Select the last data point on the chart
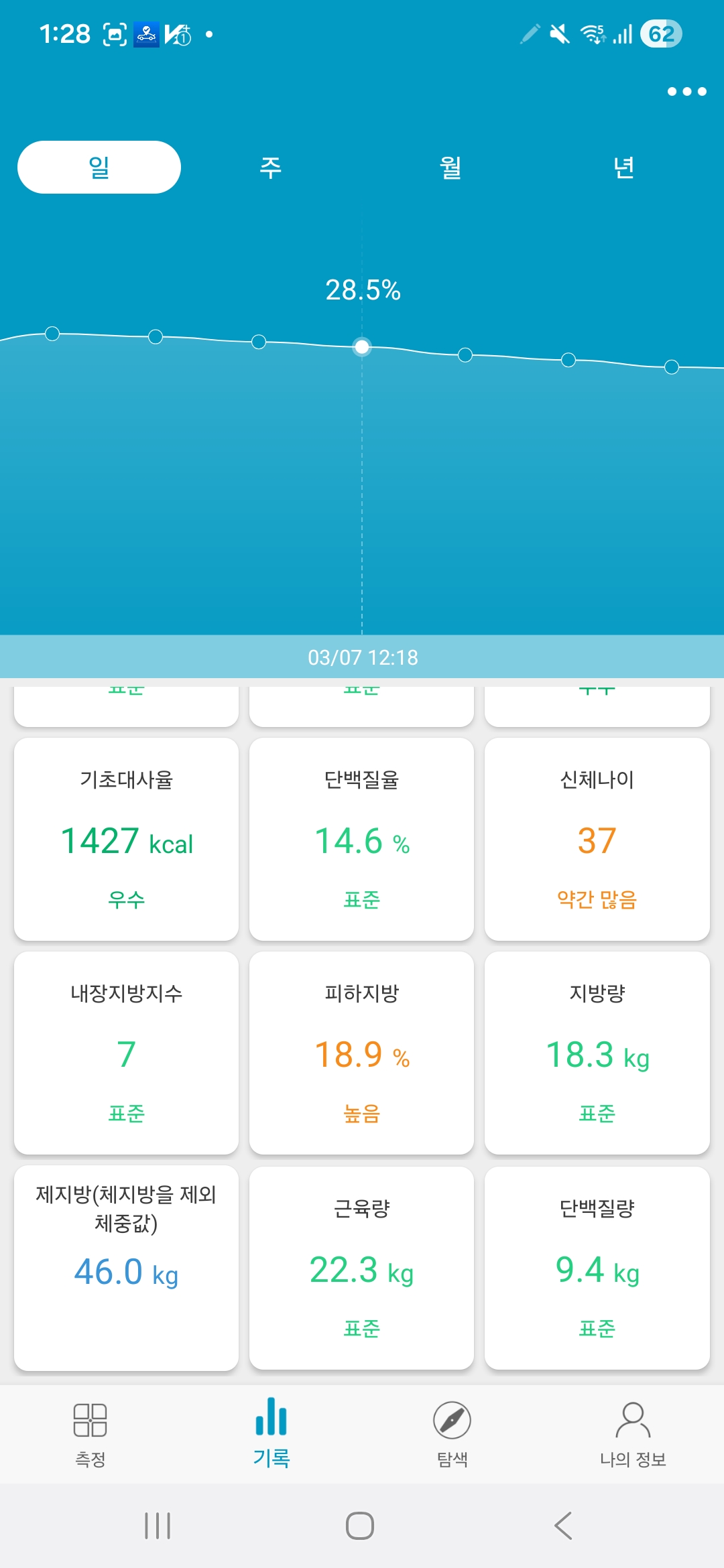 click(x=672, y=367)
